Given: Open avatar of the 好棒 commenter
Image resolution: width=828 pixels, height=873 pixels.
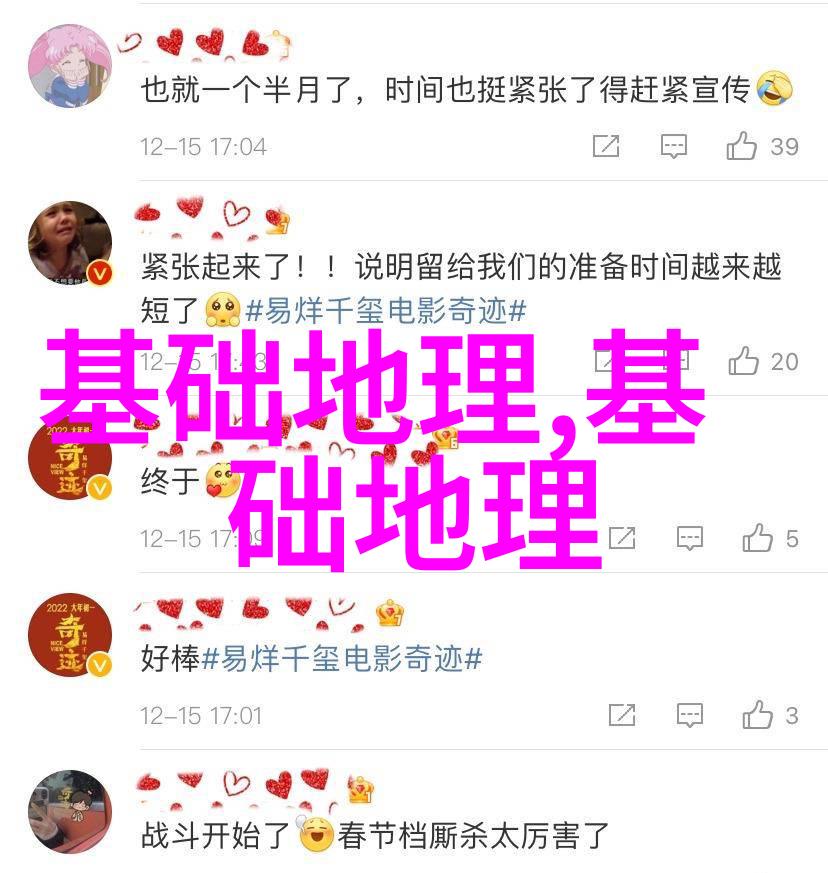Looking at the screenshot, I should click(x=69, y=637).
